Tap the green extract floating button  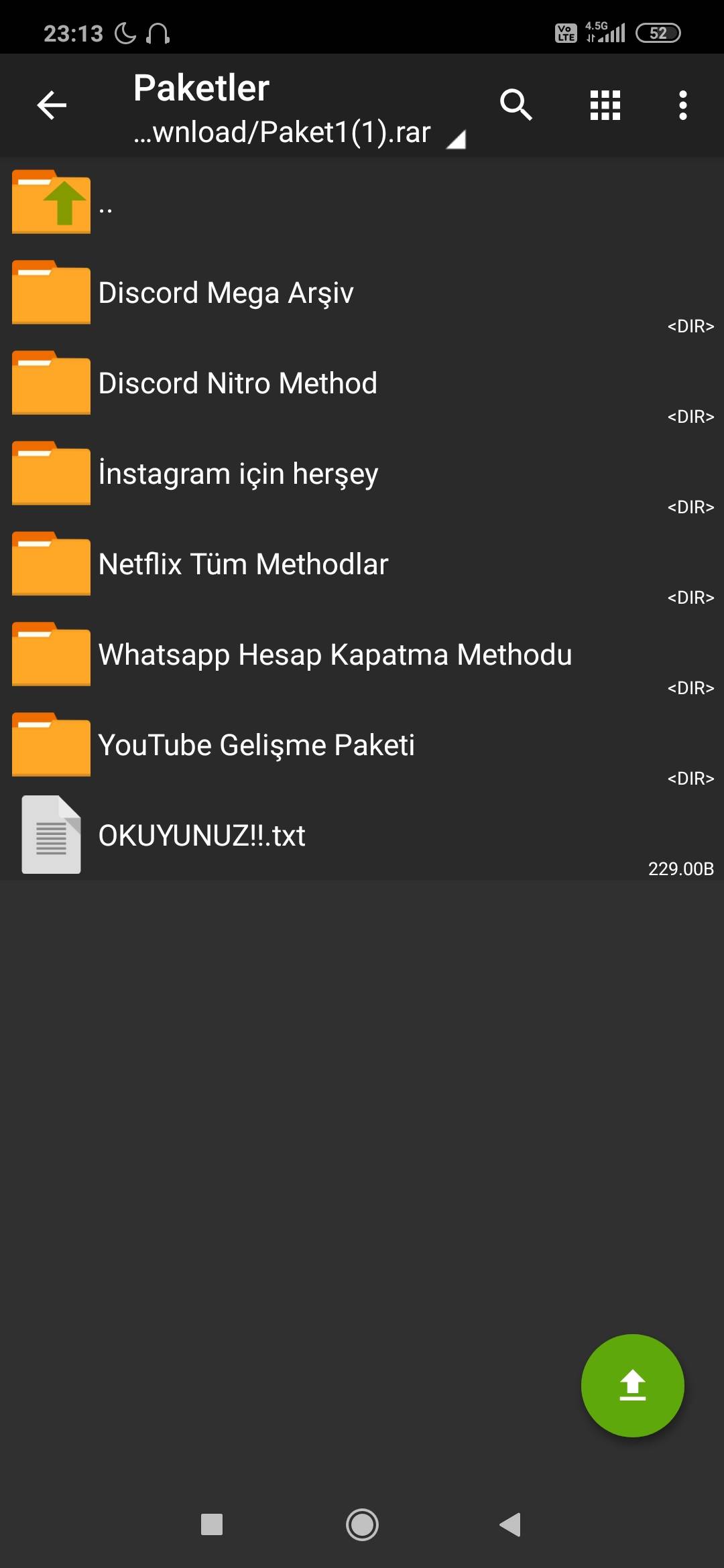[632, 1385]
